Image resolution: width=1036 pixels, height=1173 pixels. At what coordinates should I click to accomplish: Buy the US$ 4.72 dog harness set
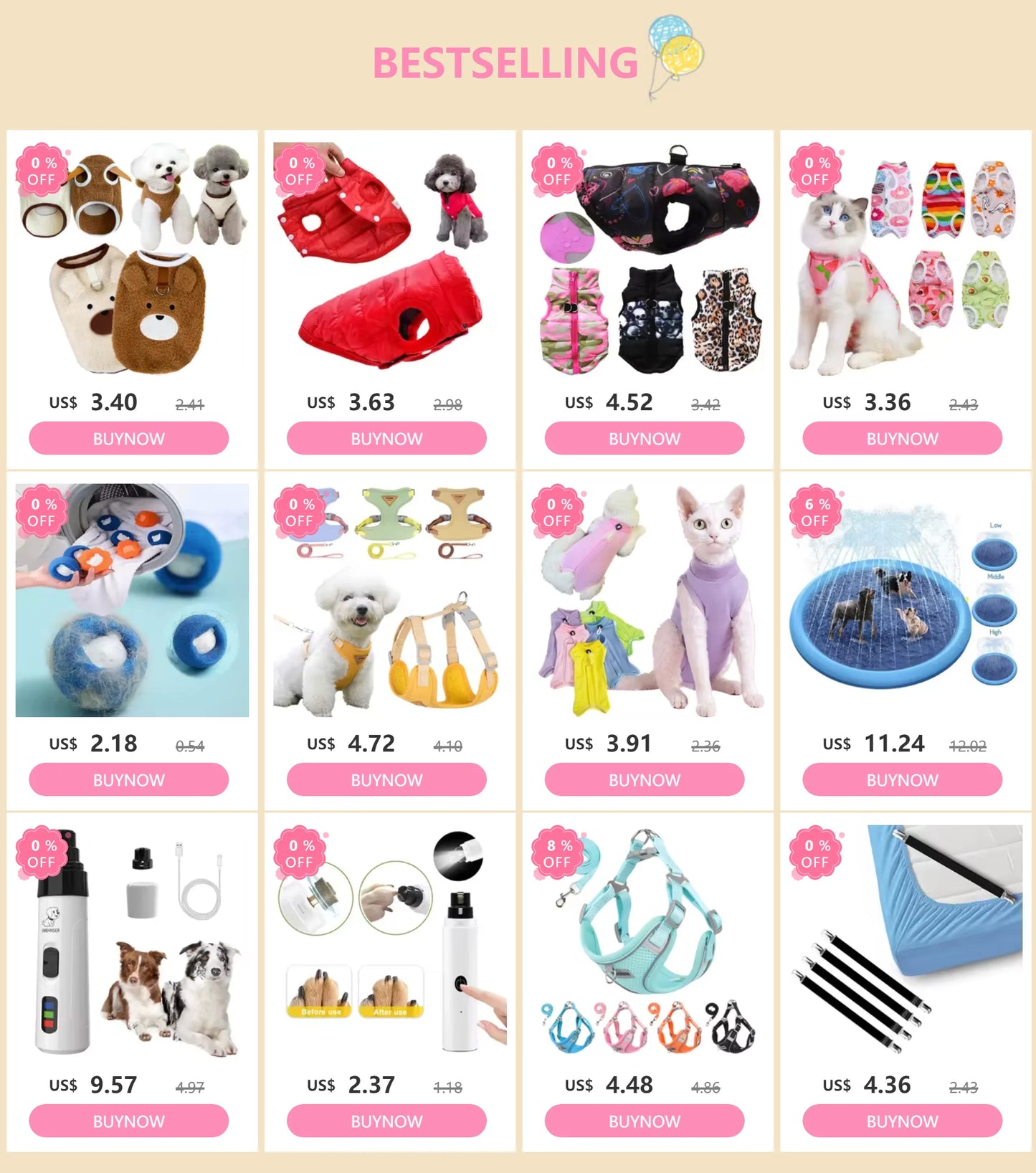point(386,779)
